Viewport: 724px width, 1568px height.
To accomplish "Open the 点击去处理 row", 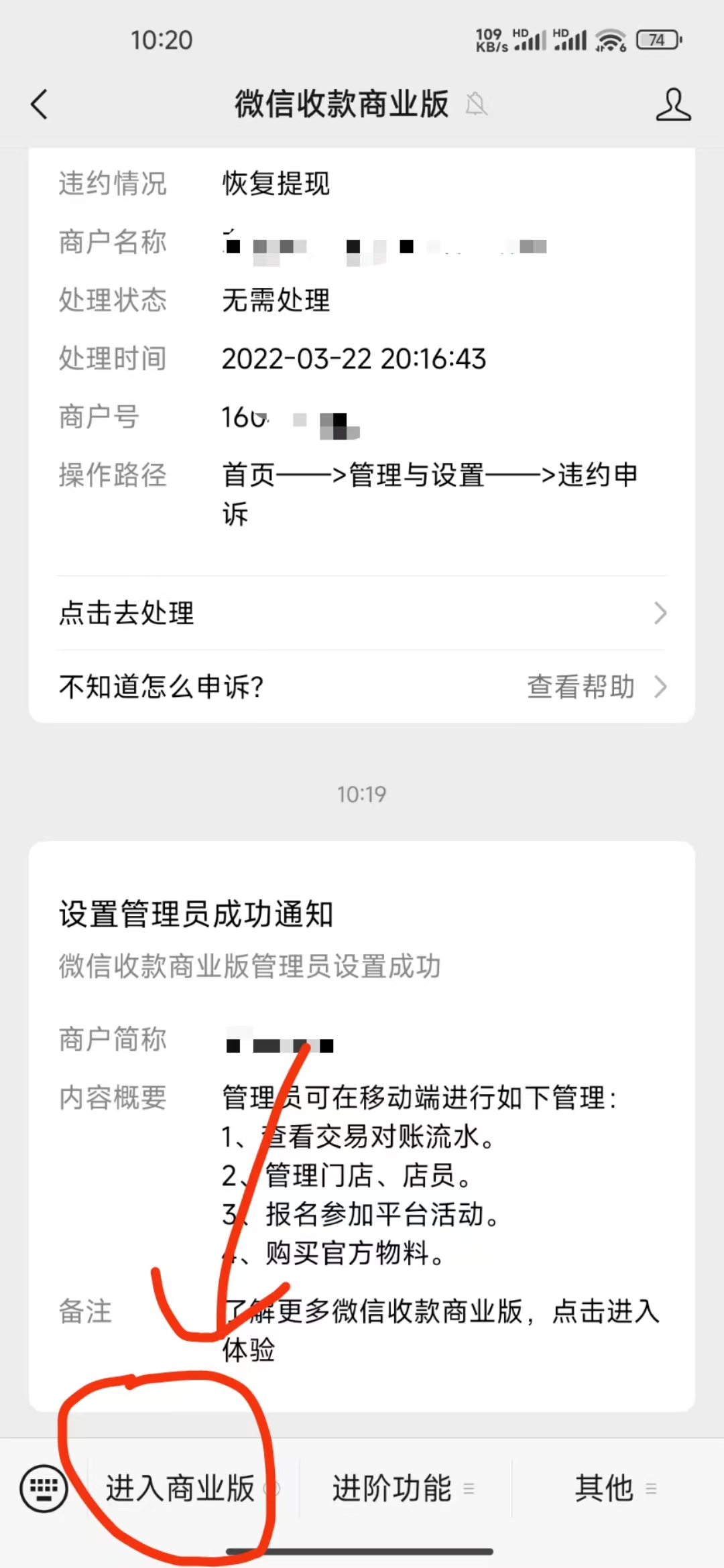I will [x=362, y=613].
